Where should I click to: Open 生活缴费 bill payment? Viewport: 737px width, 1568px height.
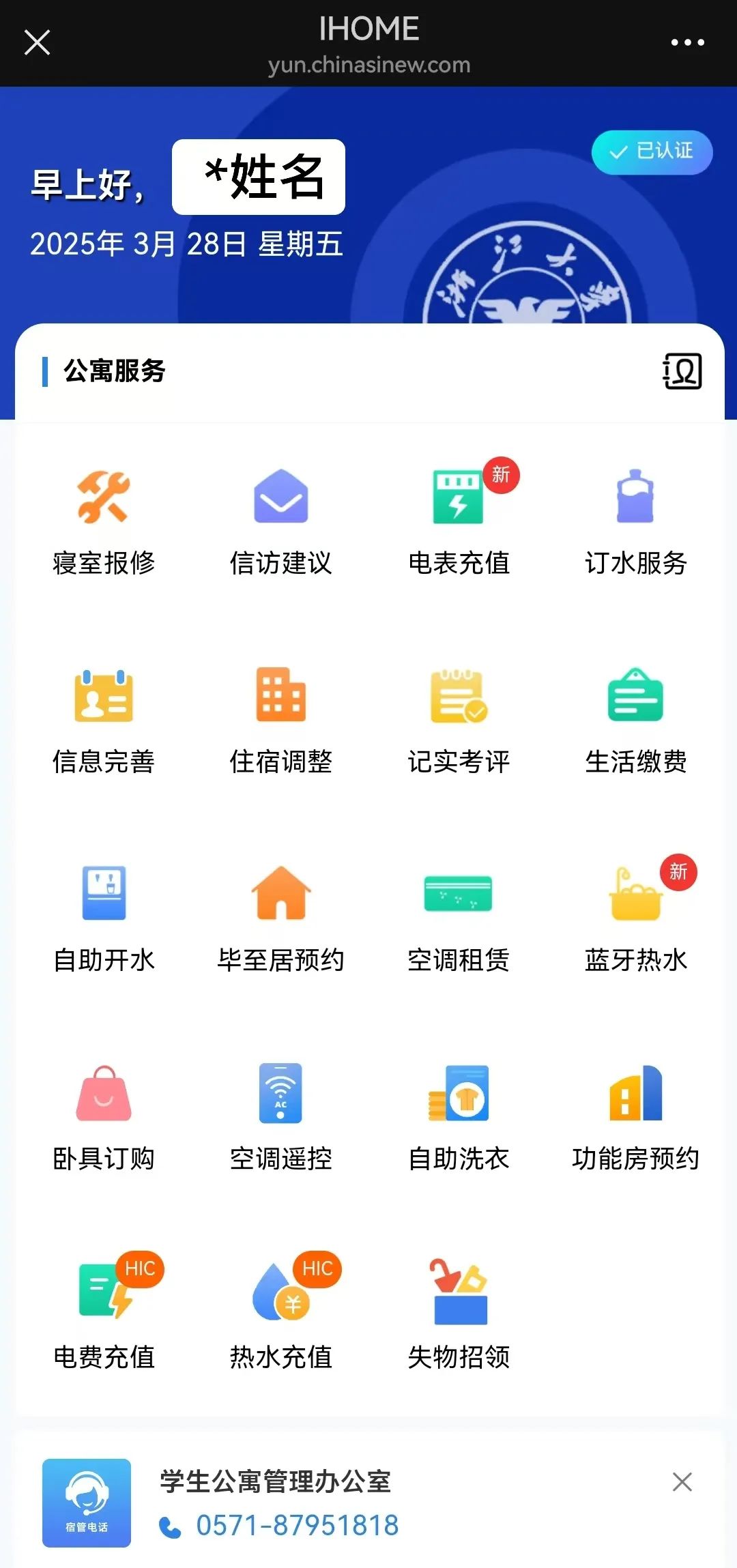click(636, 721)
